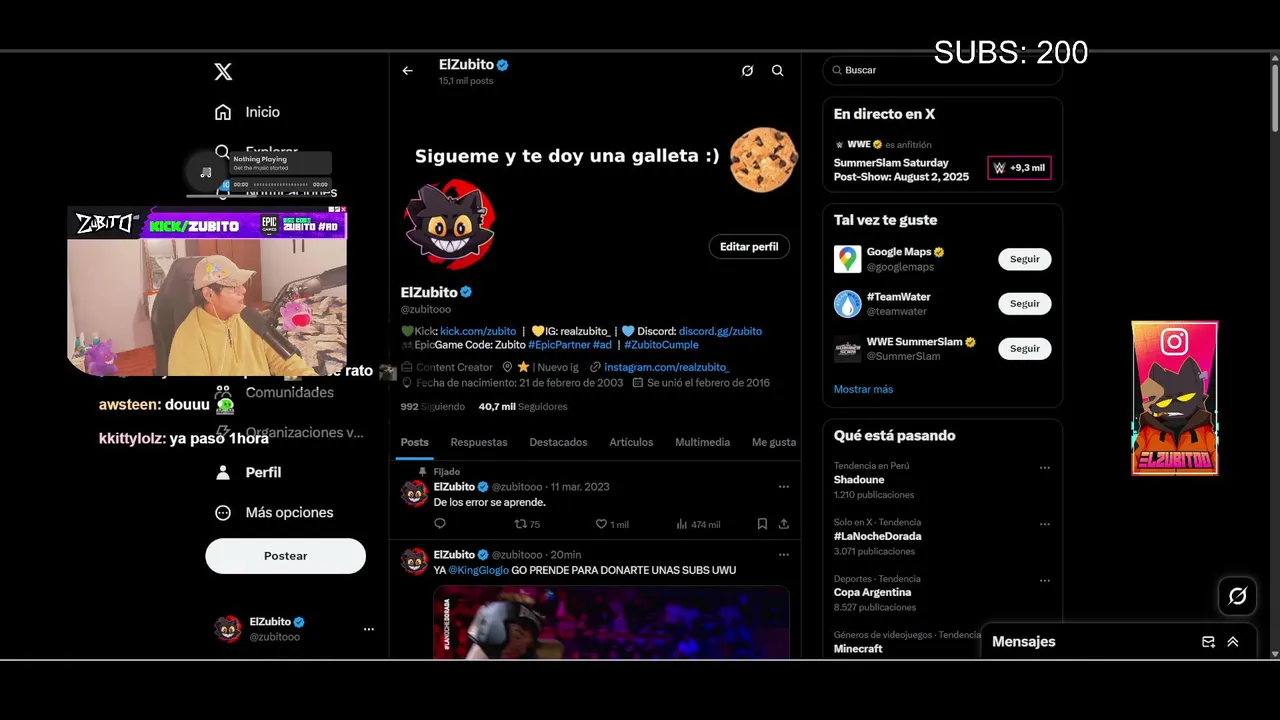Viewport: 1280px width, 720px height.
Task: Open Inicio in the sidebar
Action: [262, 113]
